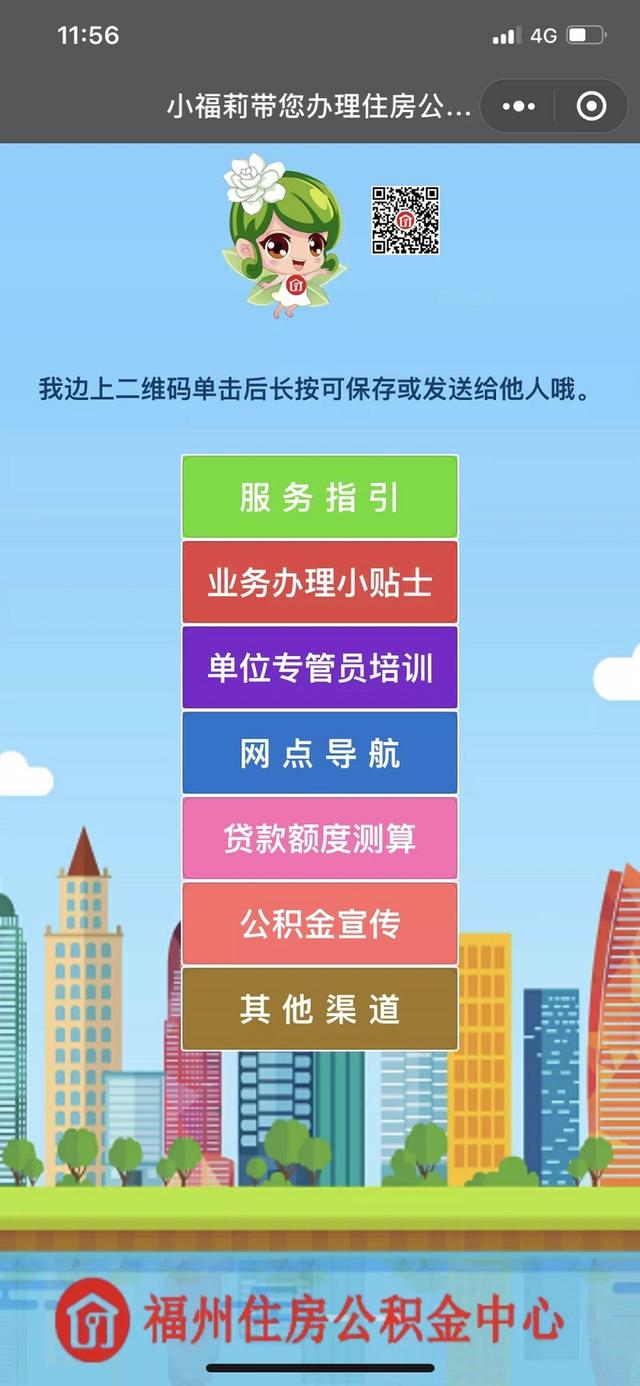Screen dimensions: 640x1386
Task: Open 业务办理小贴士 tips
Action: (319, 583)
